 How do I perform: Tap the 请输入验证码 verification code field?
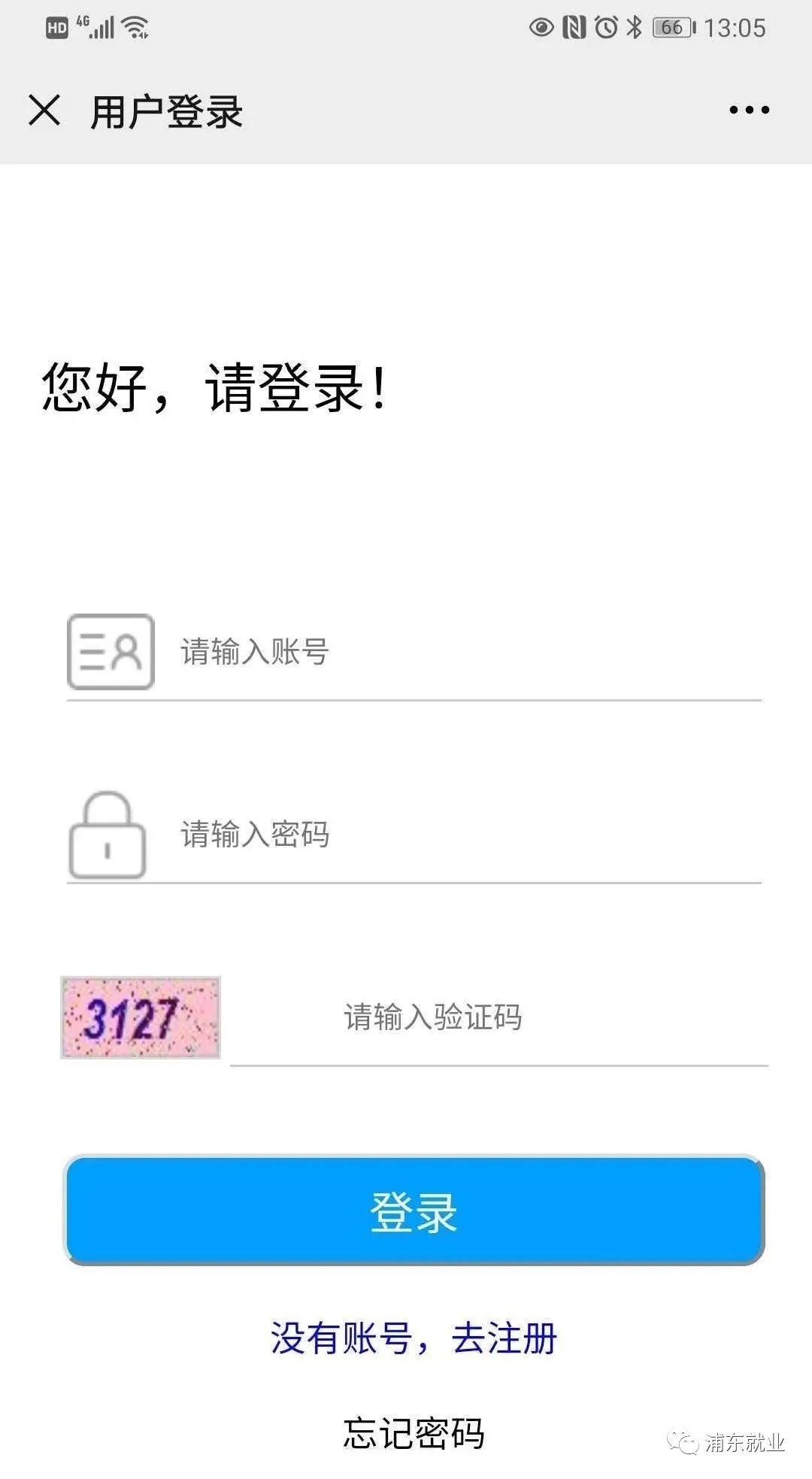pos(496,1017)
